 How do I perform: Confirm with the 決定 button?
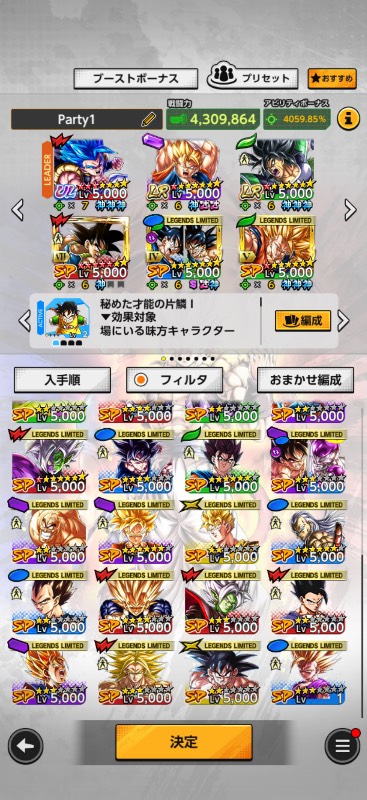pyautogui.click(x=184, y=742)
